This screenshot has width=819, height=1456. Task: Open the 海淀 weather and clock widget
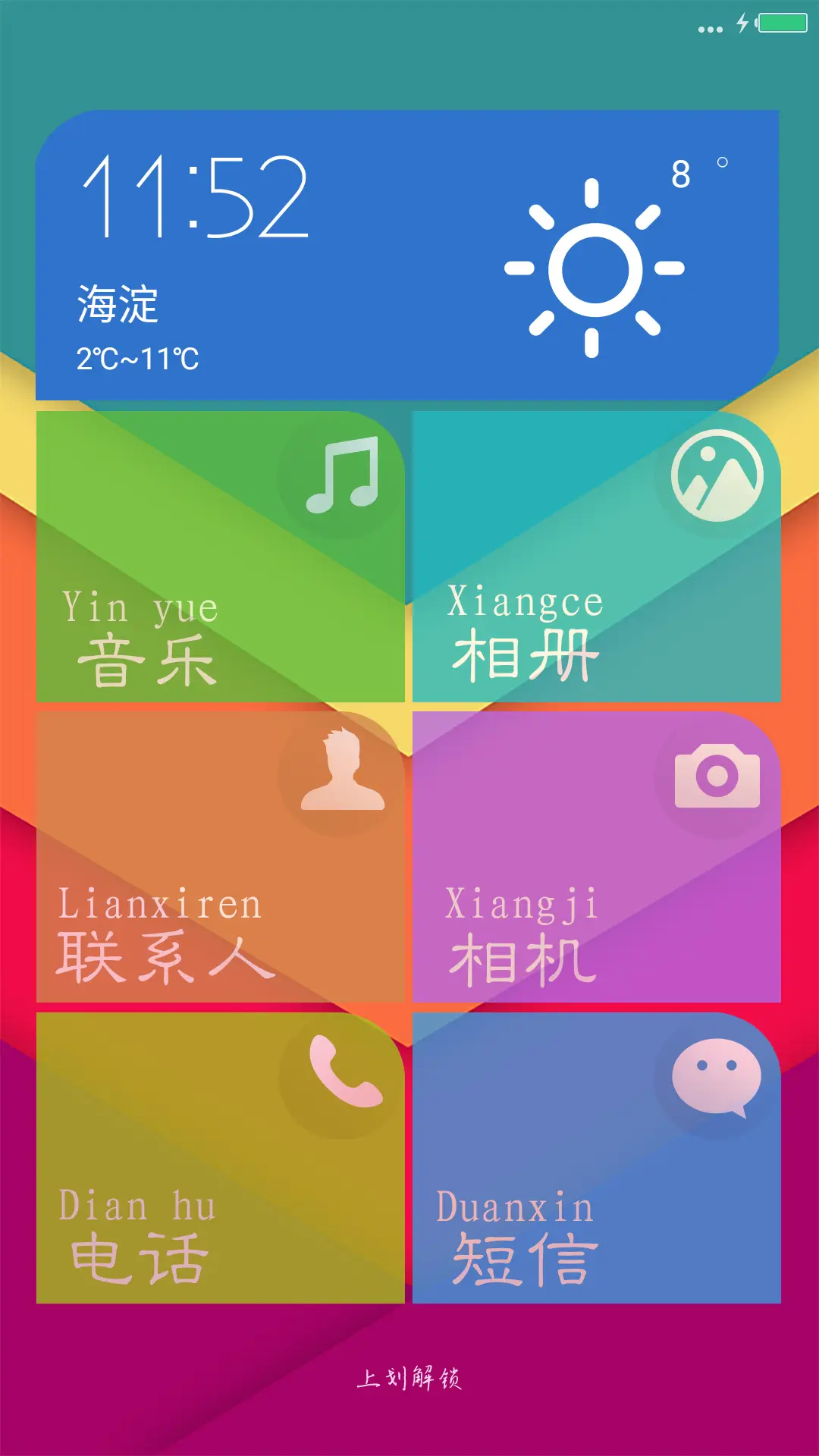tap(407, 256)
